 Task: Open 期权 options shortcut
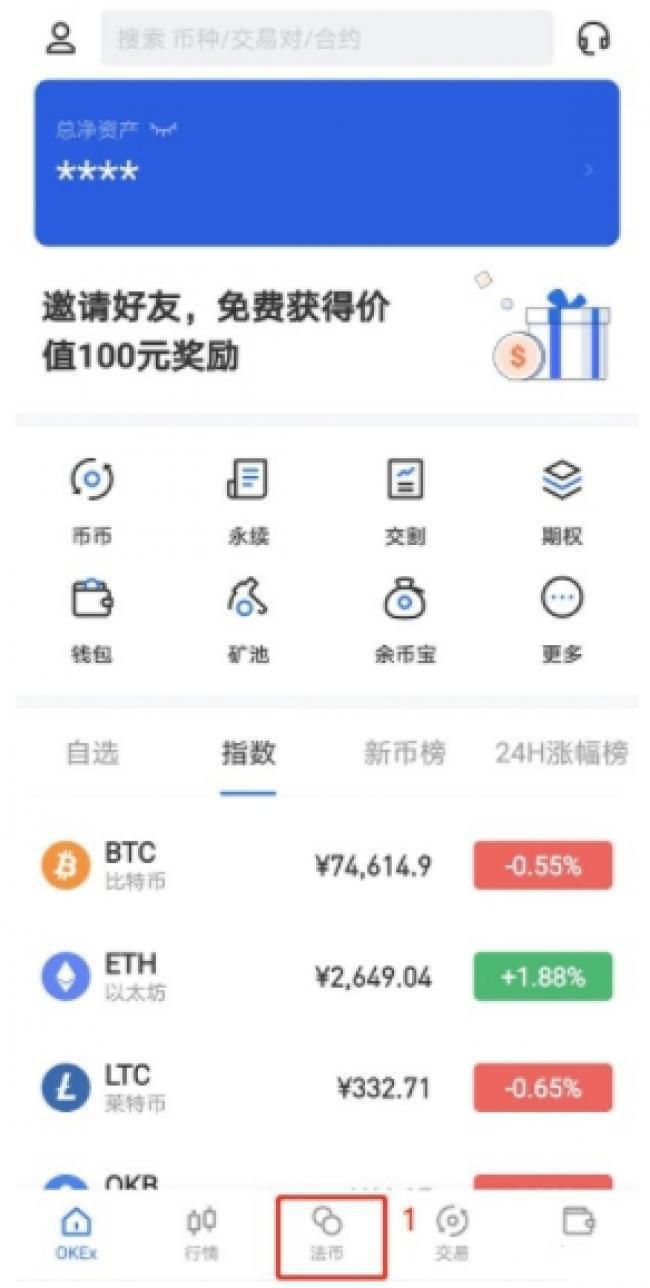pyautogui.click(x=562, y=502)
